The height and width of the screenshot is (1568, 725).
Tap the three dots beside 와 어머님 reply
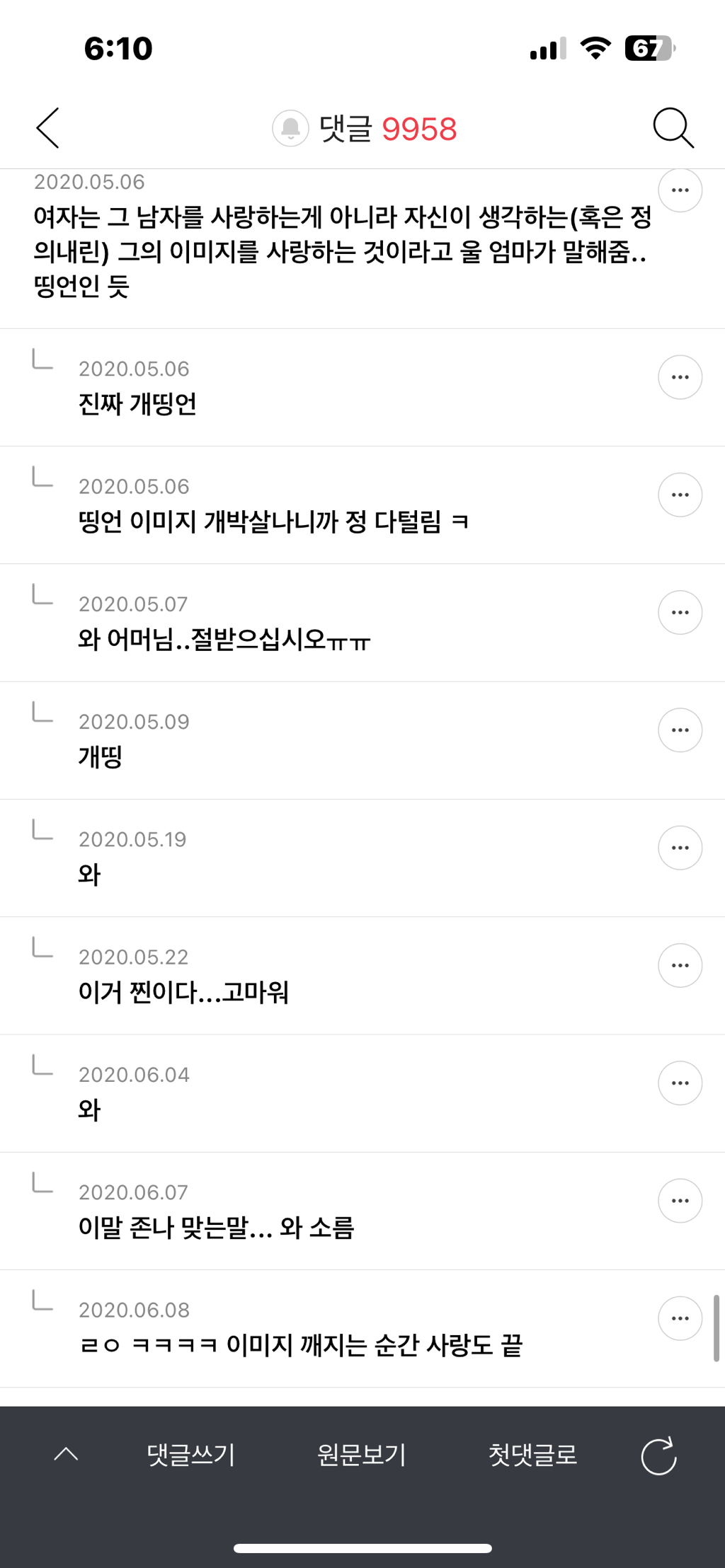coord(680,612)
